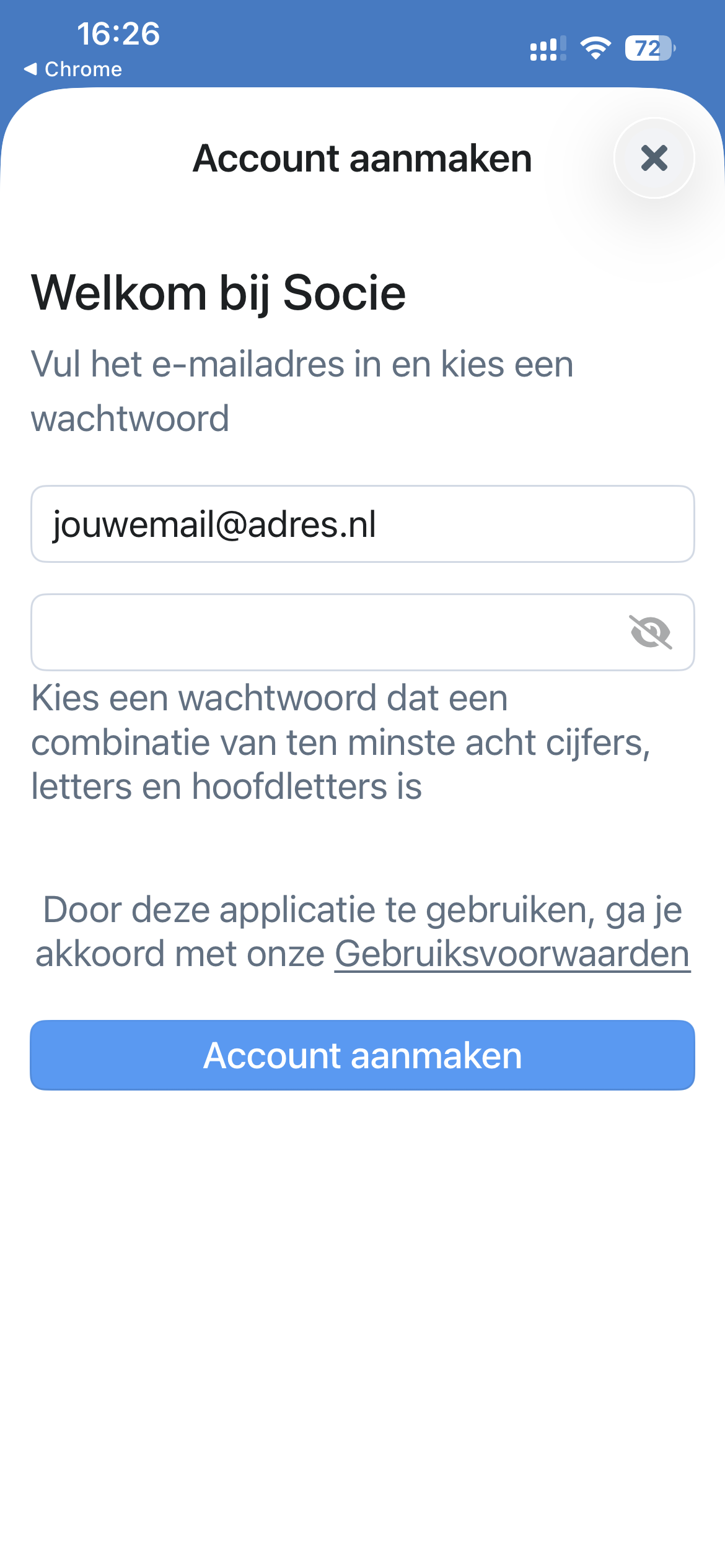Close the Account aanmaken dialog
725x1568 pixels.
[x=654, y=158]
